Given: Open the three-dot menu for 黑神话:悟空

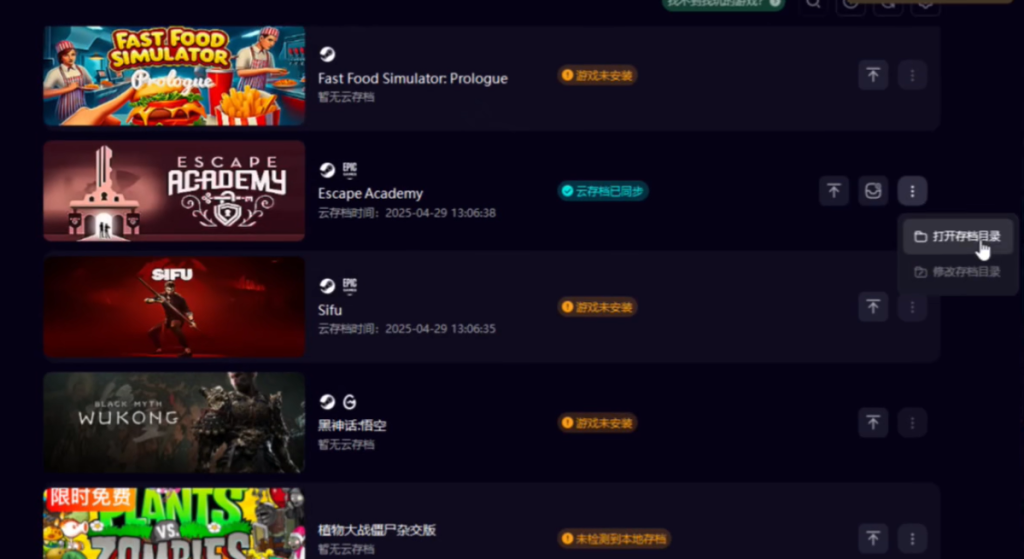Looking at the screenshot, I should coord(912,422).
